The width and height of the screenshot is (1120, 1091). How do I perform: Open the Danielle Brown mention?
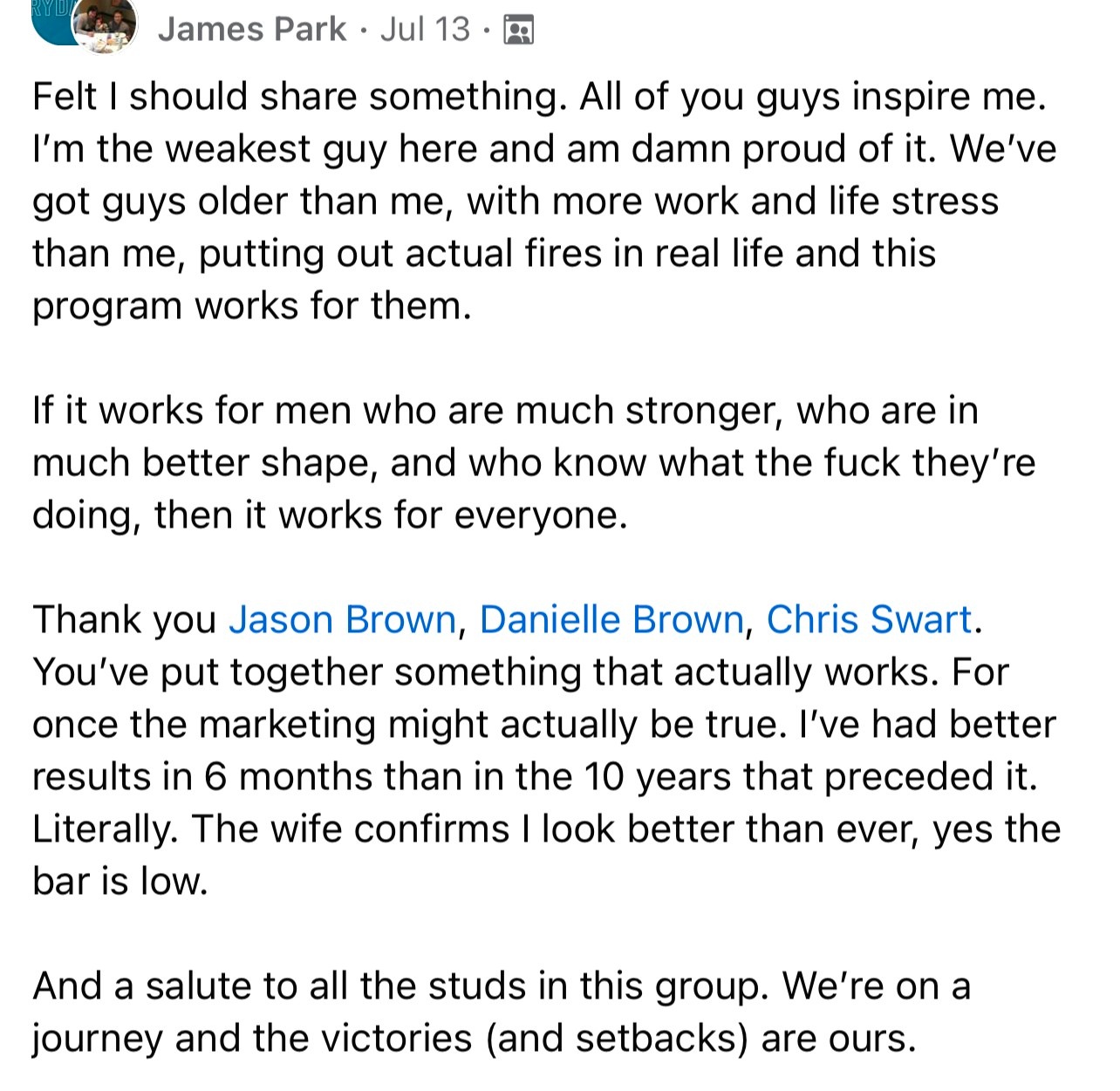pos(611,620)
